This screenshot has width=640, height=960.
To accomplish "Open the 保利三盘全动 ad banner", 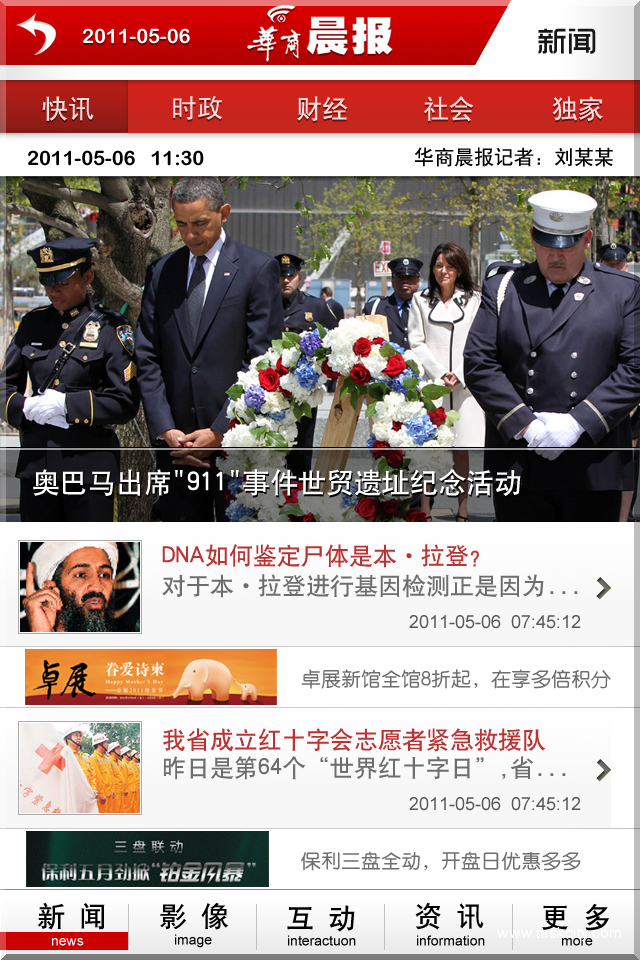I will pos(320,859).
